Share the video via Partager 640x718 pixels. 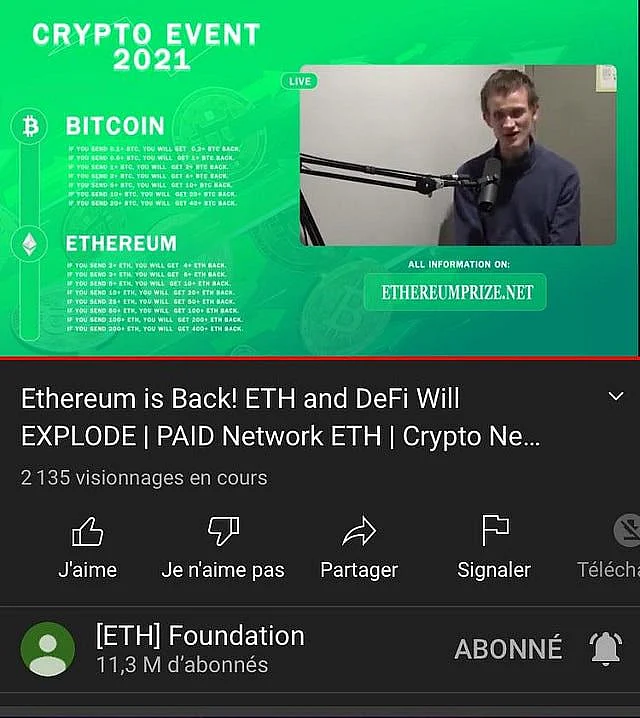point(358,548)
